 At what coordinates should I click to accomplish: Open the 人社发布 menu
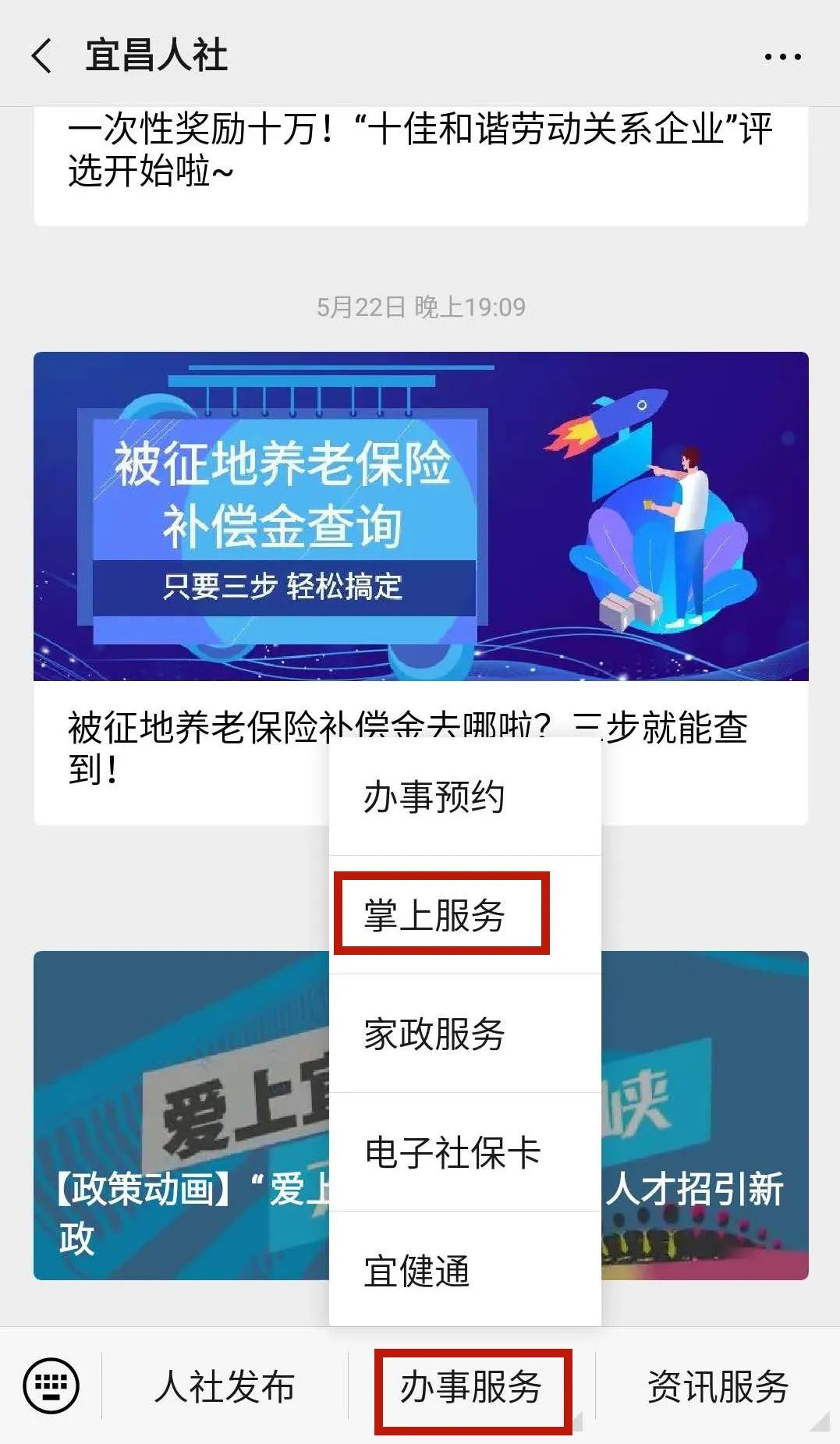point(225,1387)
